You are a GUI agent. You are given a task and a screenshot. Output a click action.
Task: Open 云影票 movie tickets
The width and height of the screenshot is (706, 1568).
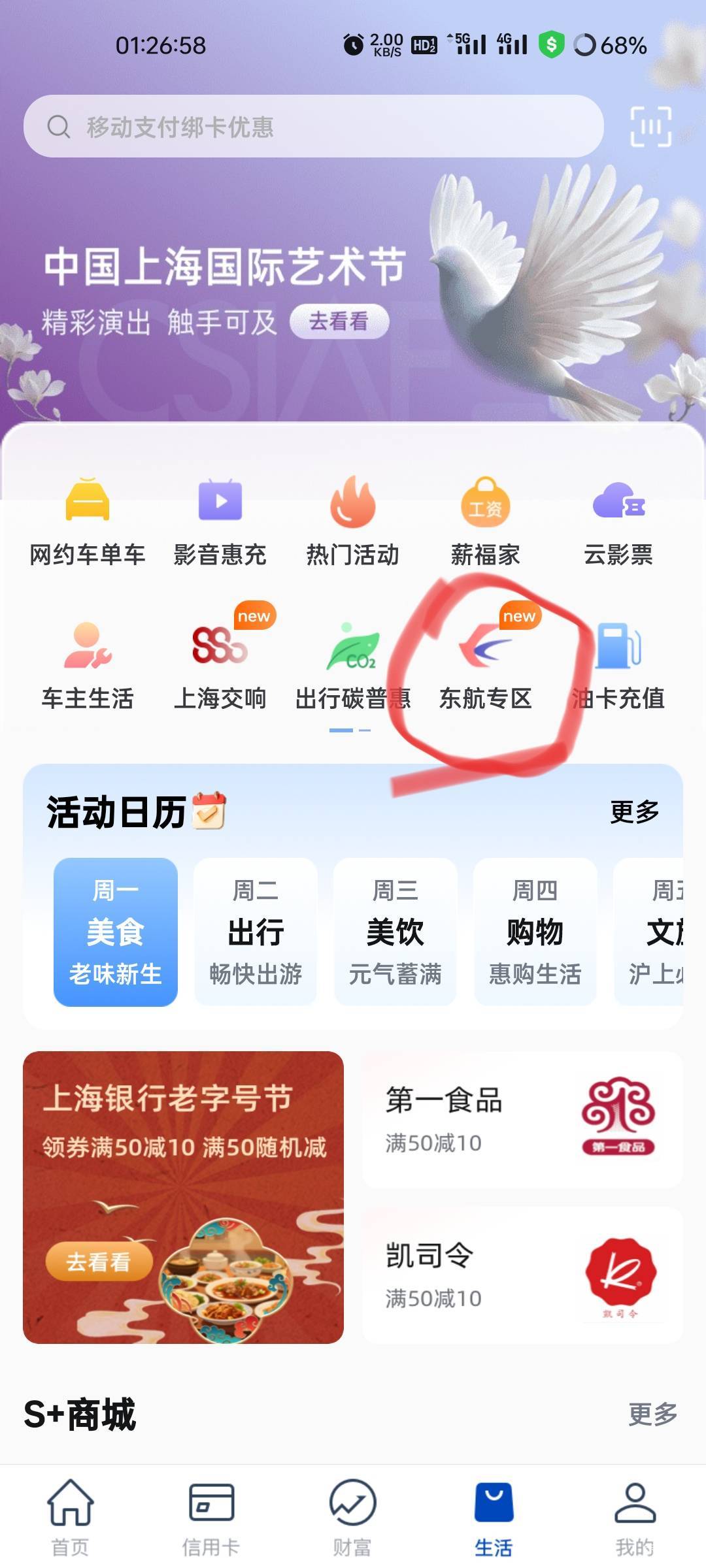tap(618, 521)
